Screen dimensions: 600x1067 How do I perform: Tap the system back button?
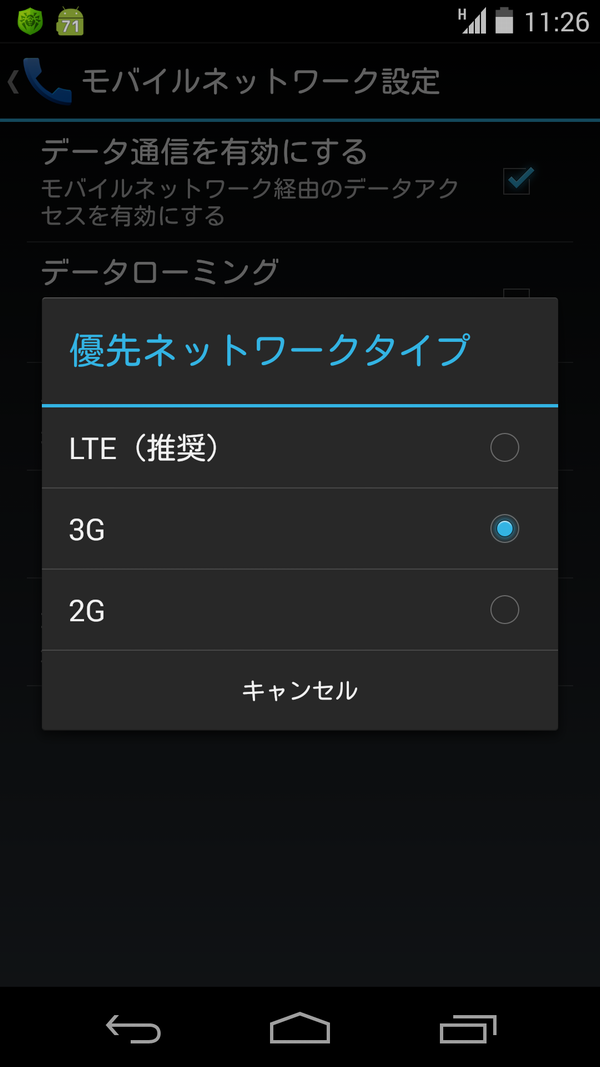click(x=133, y=1027)
